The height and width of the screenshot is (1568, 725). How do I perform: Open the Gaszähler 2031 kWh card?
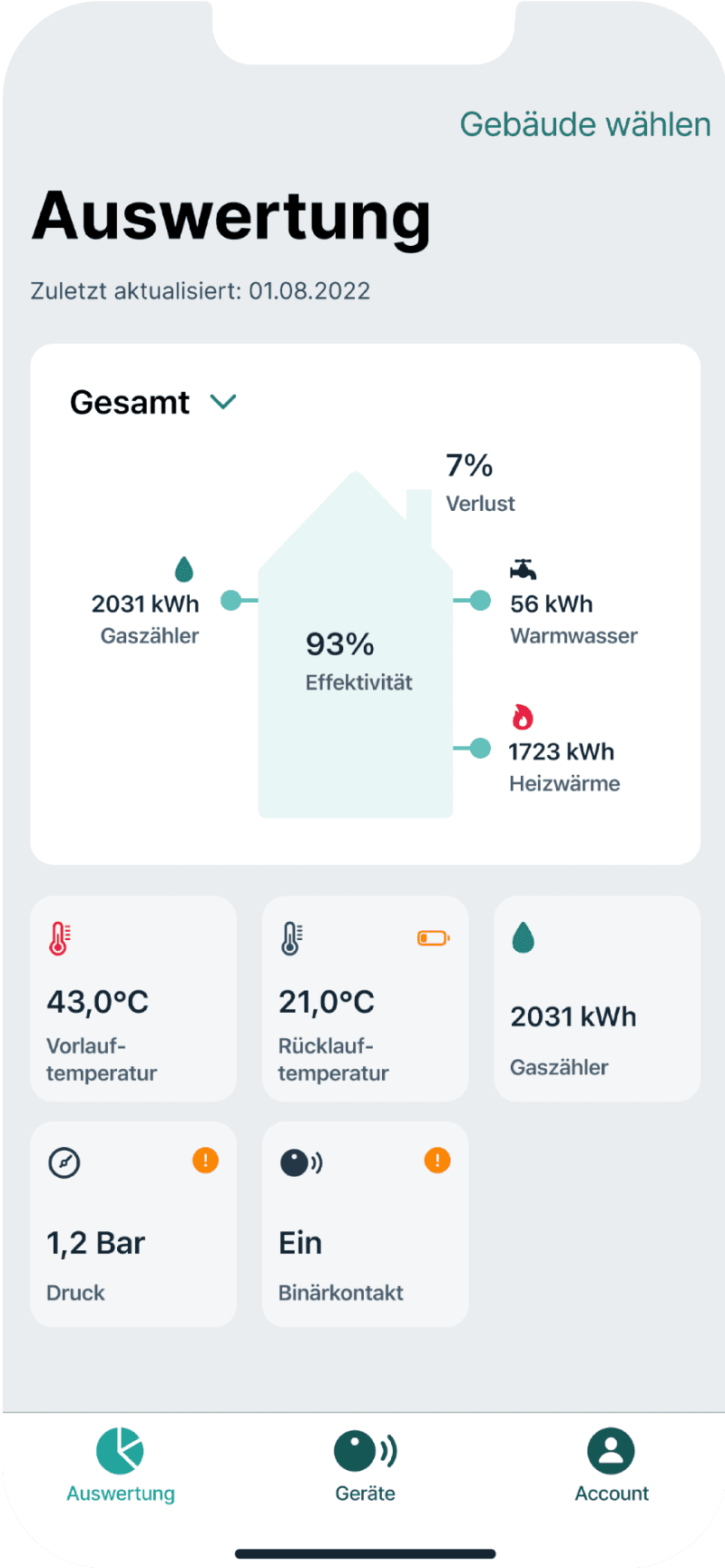(x=597, y=999)
